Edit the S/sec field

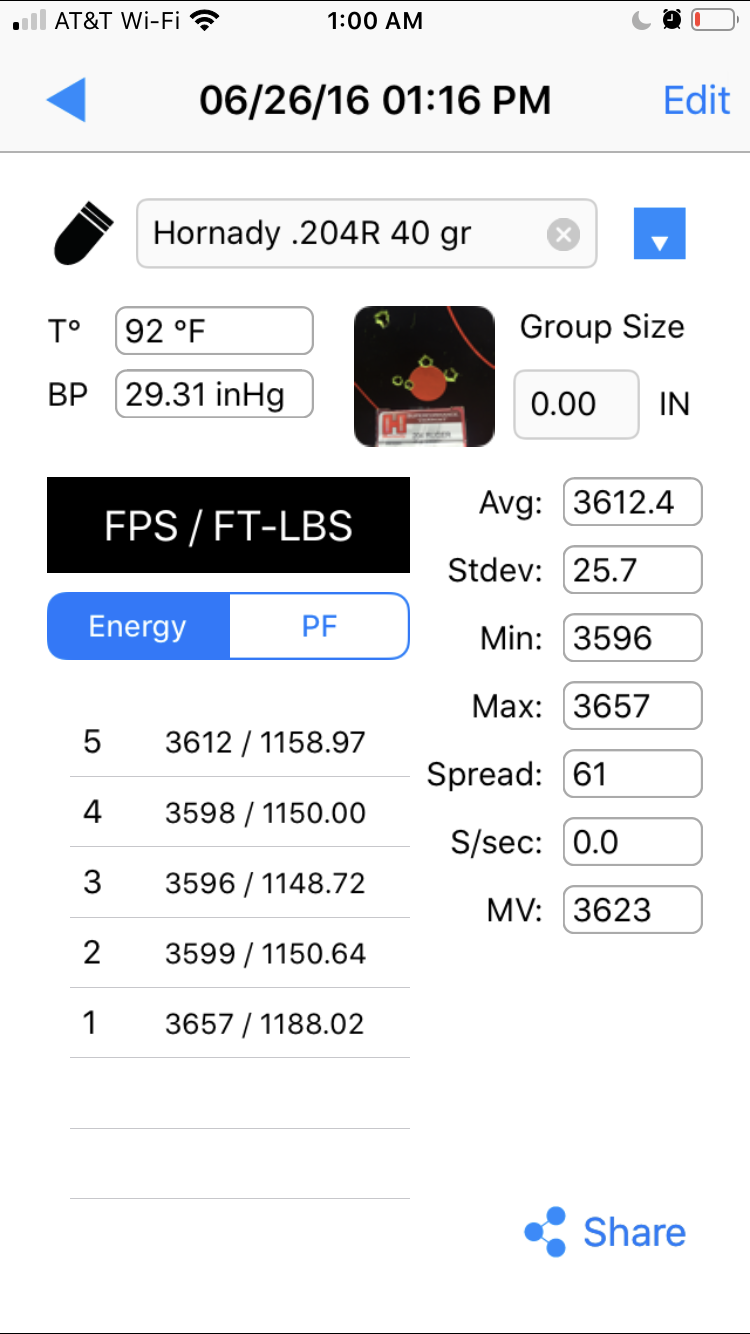[632, 842]
